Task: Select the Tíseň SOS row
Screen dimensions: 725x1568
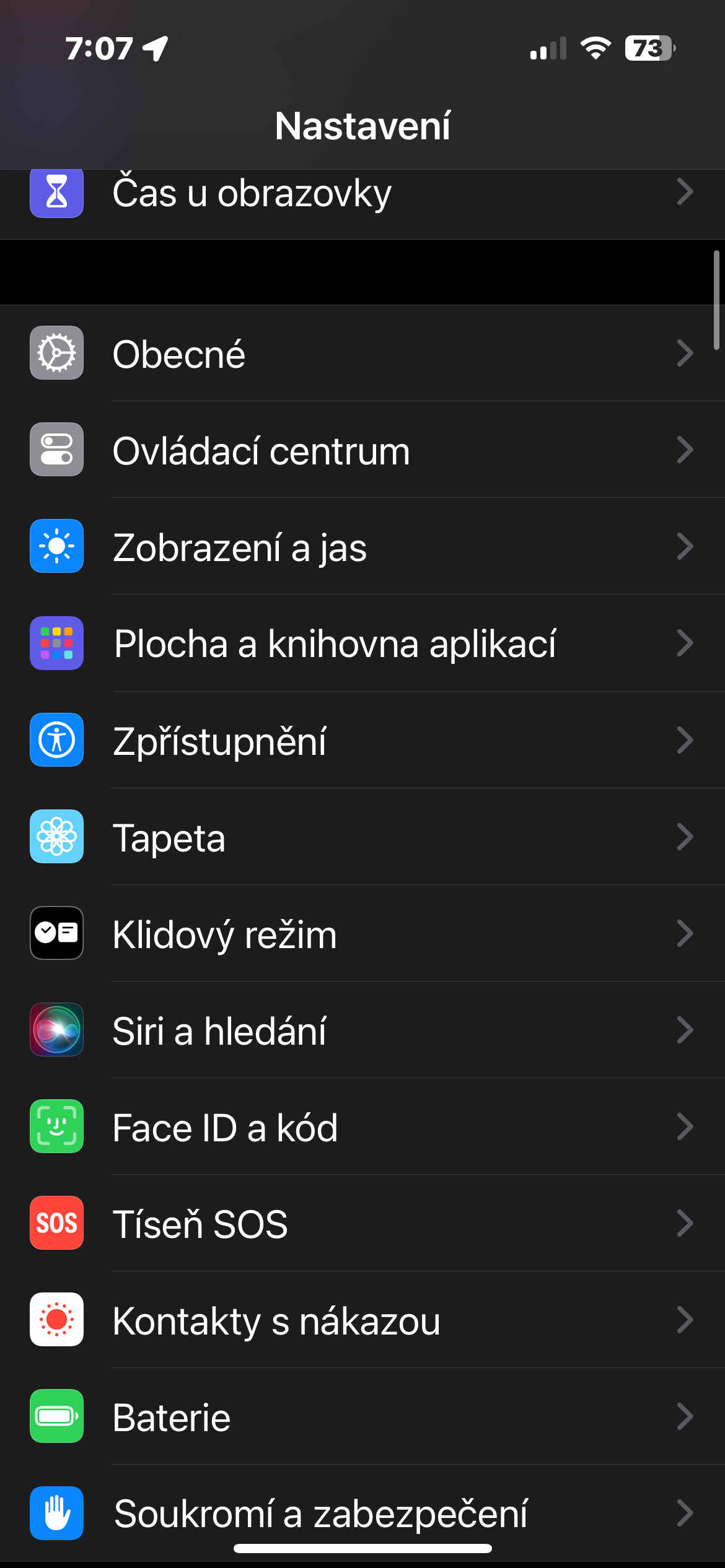Action: 362,1223
